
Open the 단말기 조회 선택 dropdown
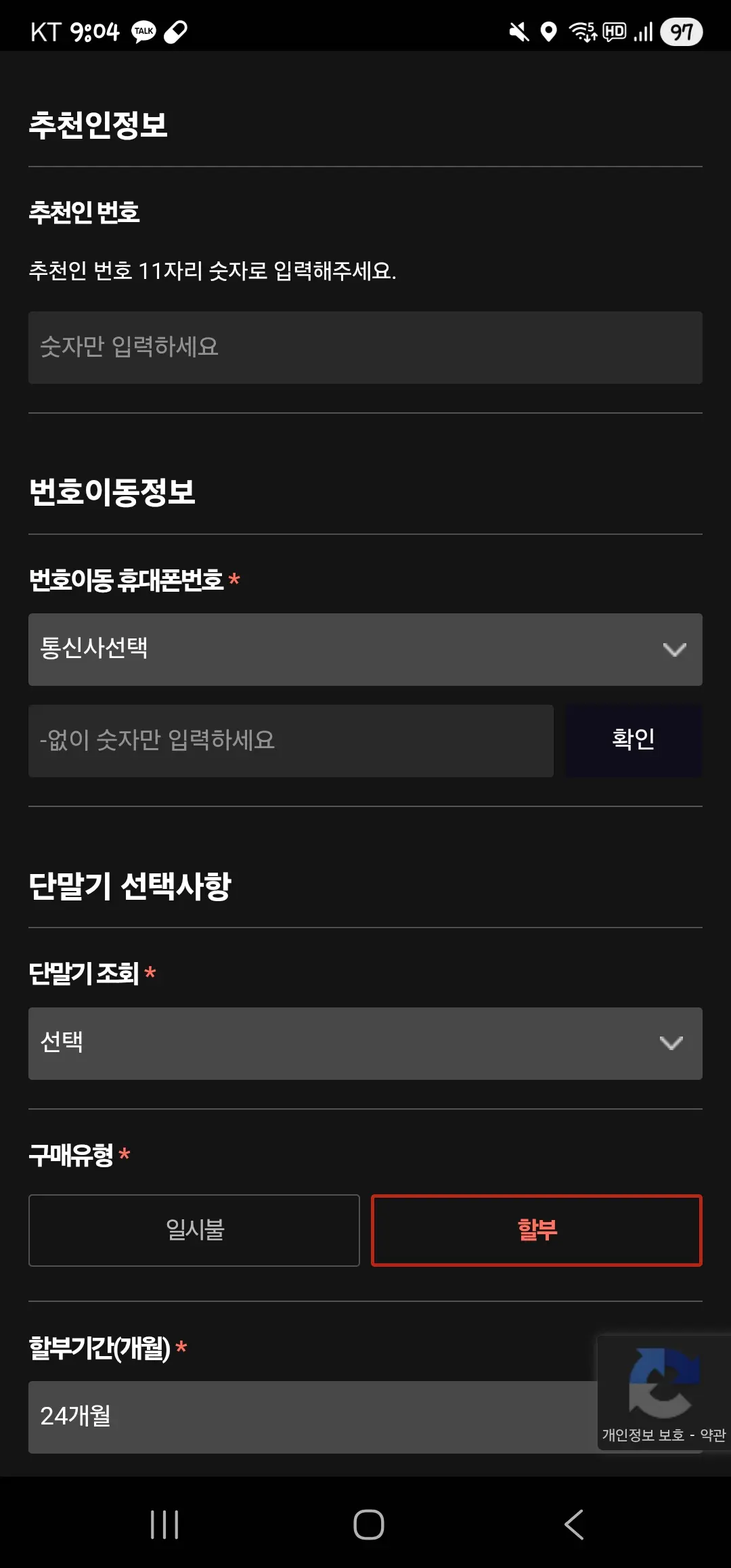365,1043
